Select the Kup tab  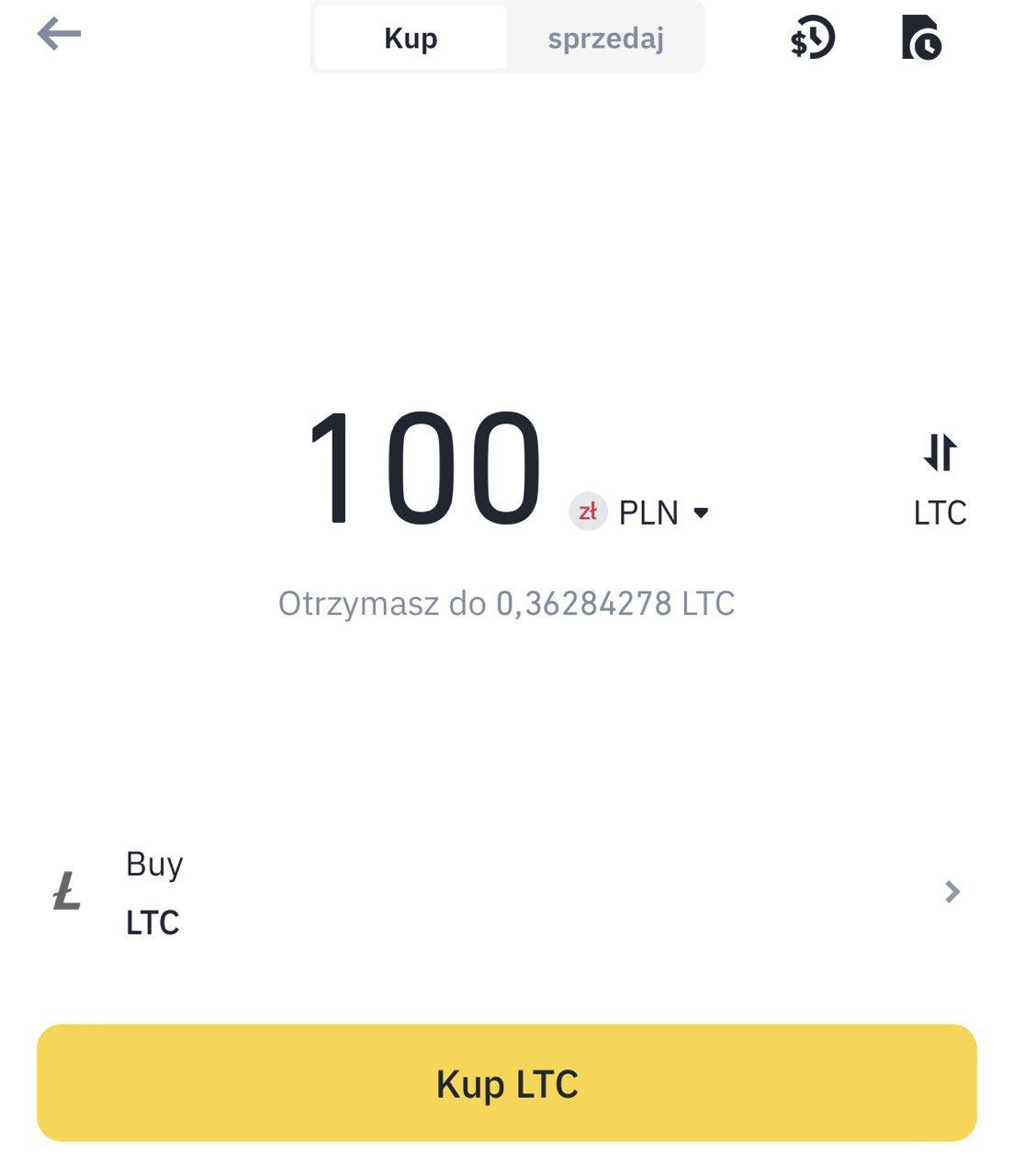[x=411, y=39]
